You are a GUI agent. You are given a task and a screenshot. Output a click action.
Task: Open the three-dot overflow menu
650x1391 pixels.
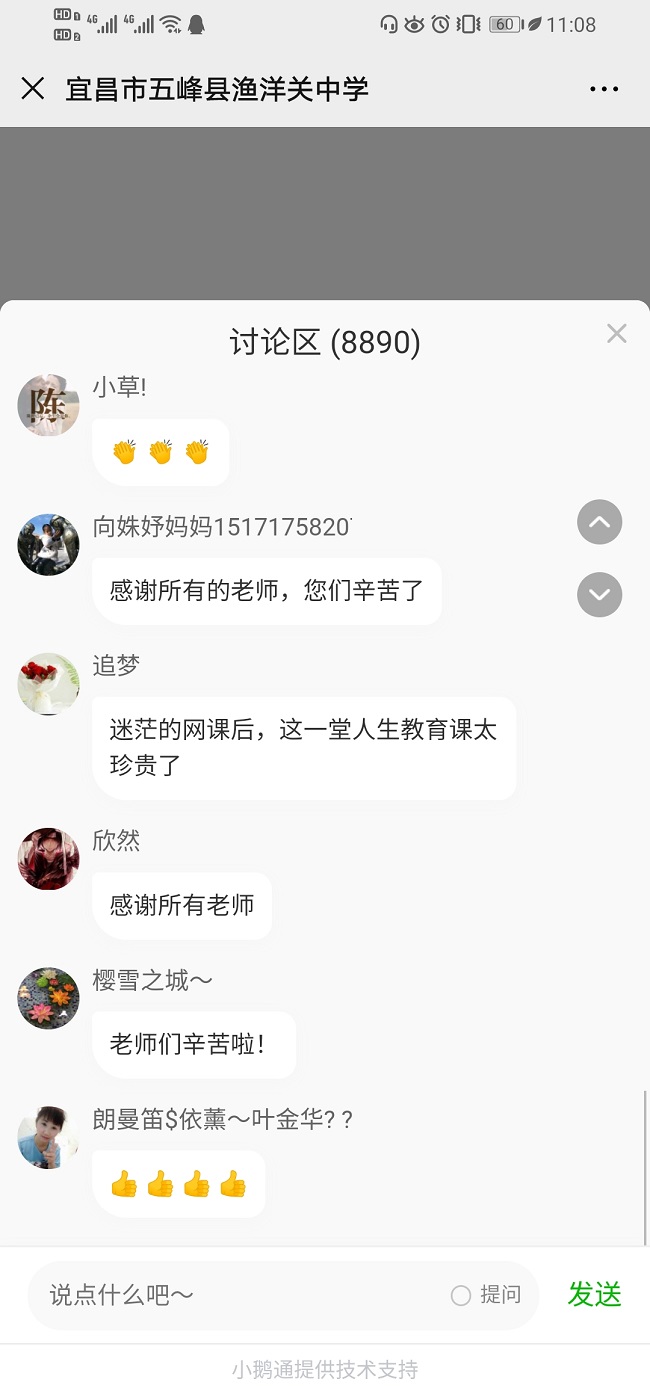(604, 89)
